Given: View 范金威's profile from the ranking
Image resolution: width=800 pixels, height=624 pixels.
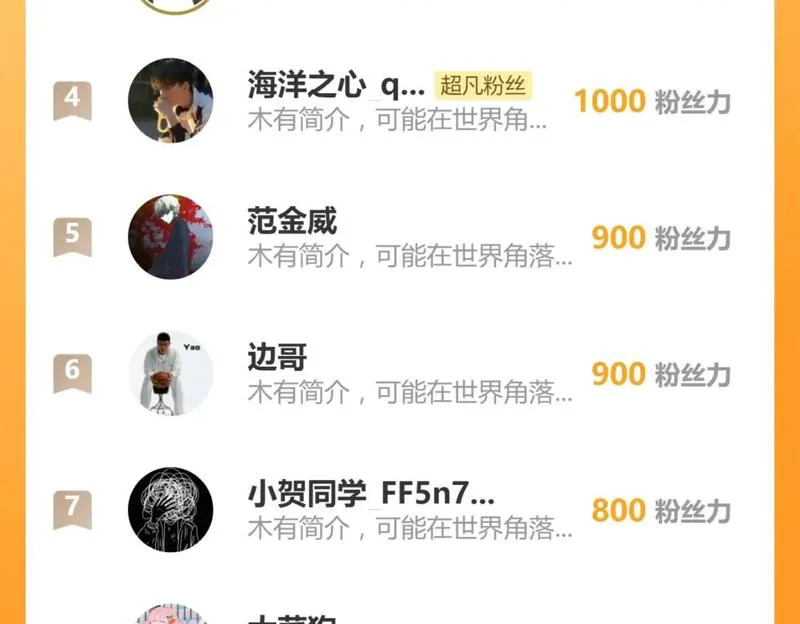Looking at the screenshot, I should tap(292, 222).
